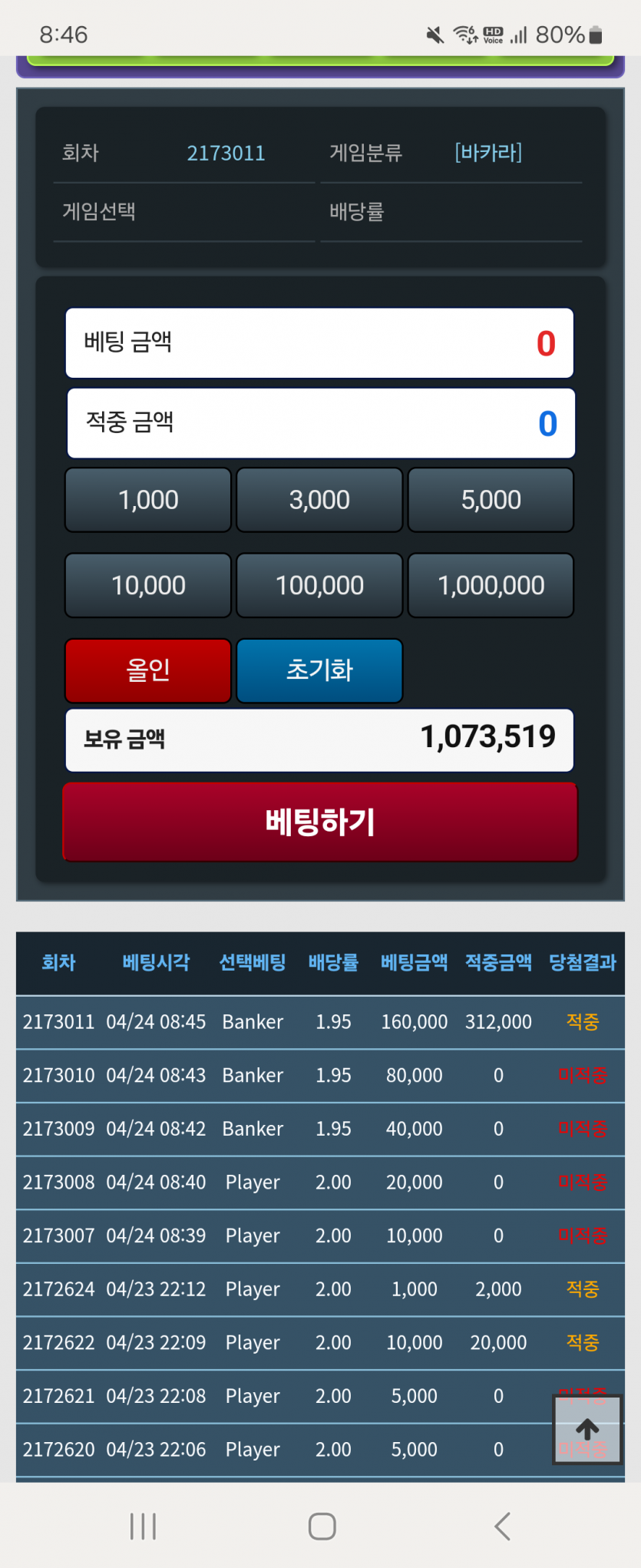Add 3,000 to the betting amount
Image resolution: width=641 pixels, height=1568 pixels.
point(319,500)
